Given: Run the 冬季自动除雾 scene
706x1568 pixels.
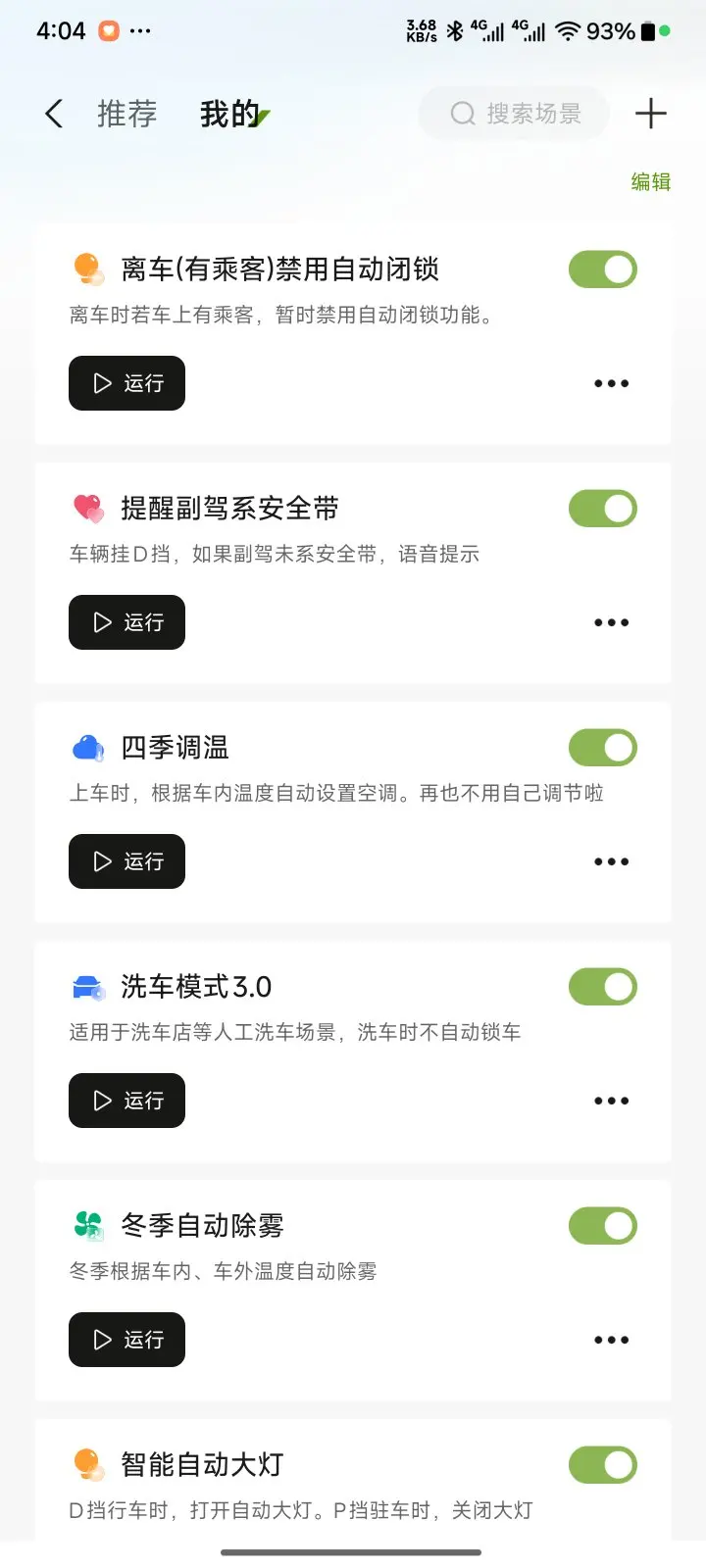Looking at the screenshot, I should click(x=126, y=1340).
